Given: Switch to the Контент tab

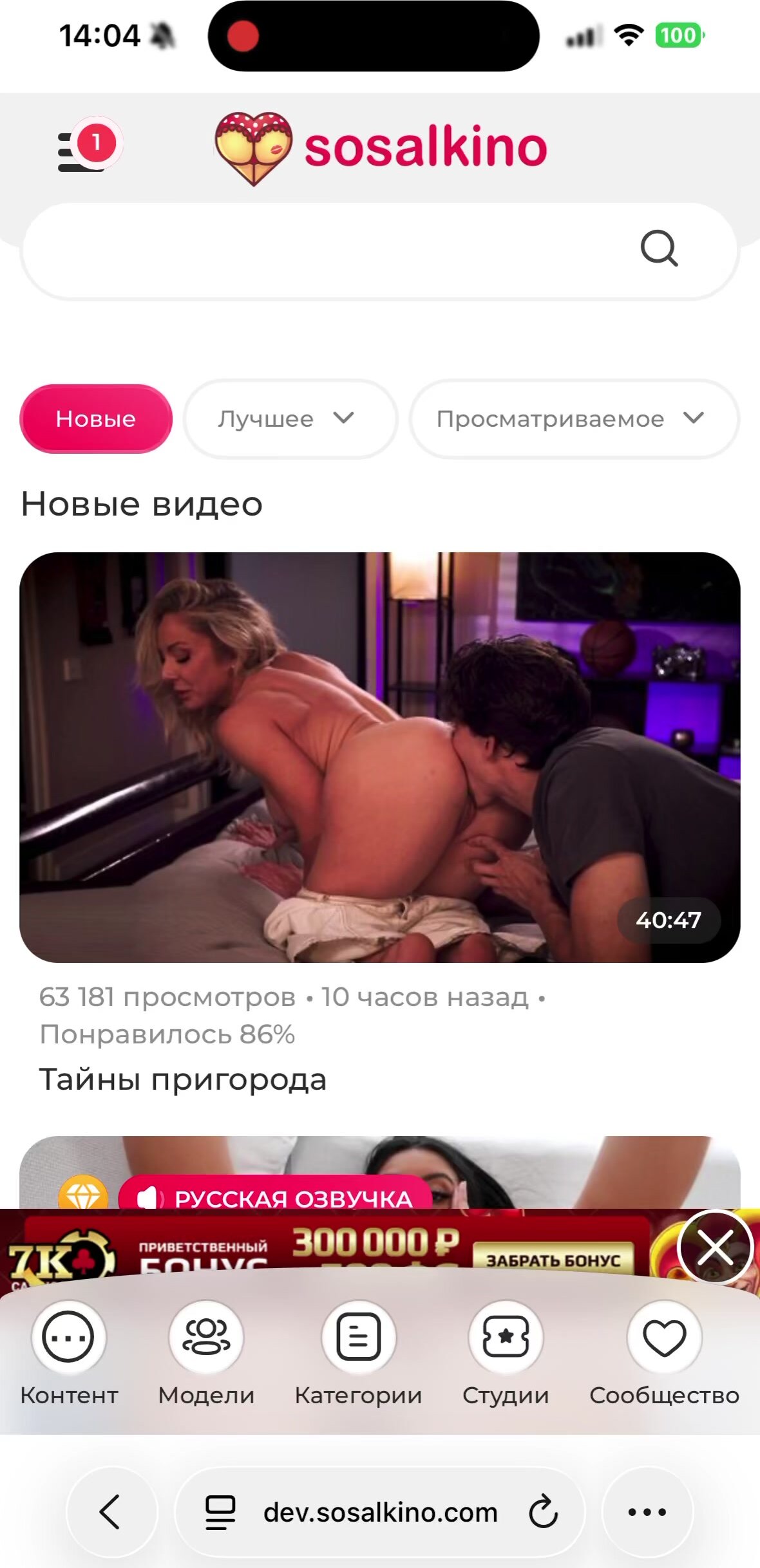Looking at the screenshot, I should click(69, 1352).
